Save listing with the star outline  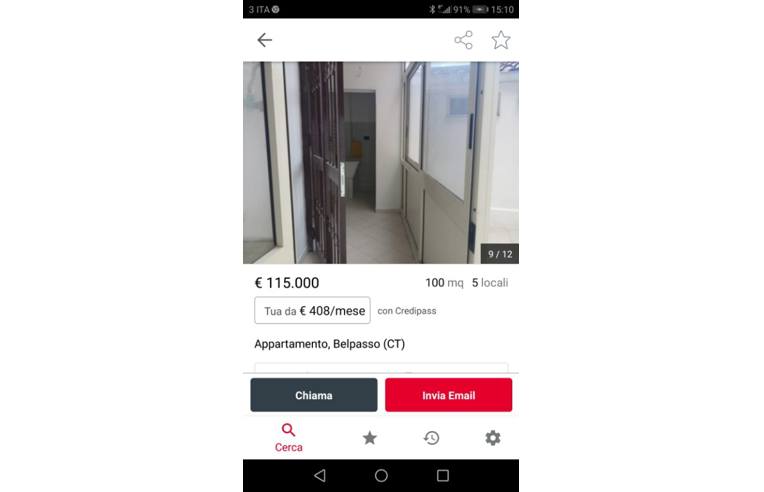(x=501, y=40)
